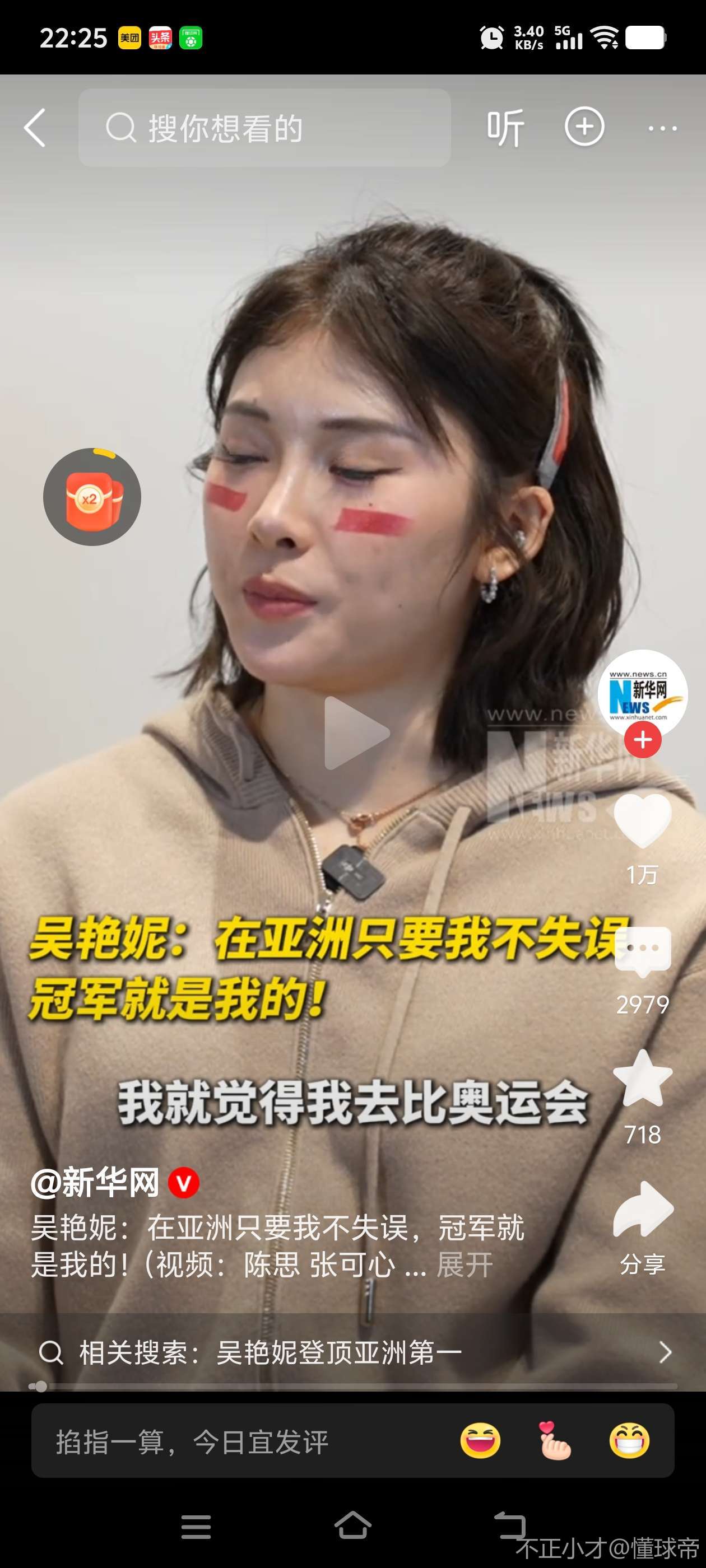Follow 新华网 with the red plus
Image resolution: width=706 pixels, height=1568 pixels.
click(x=642, y=740)
